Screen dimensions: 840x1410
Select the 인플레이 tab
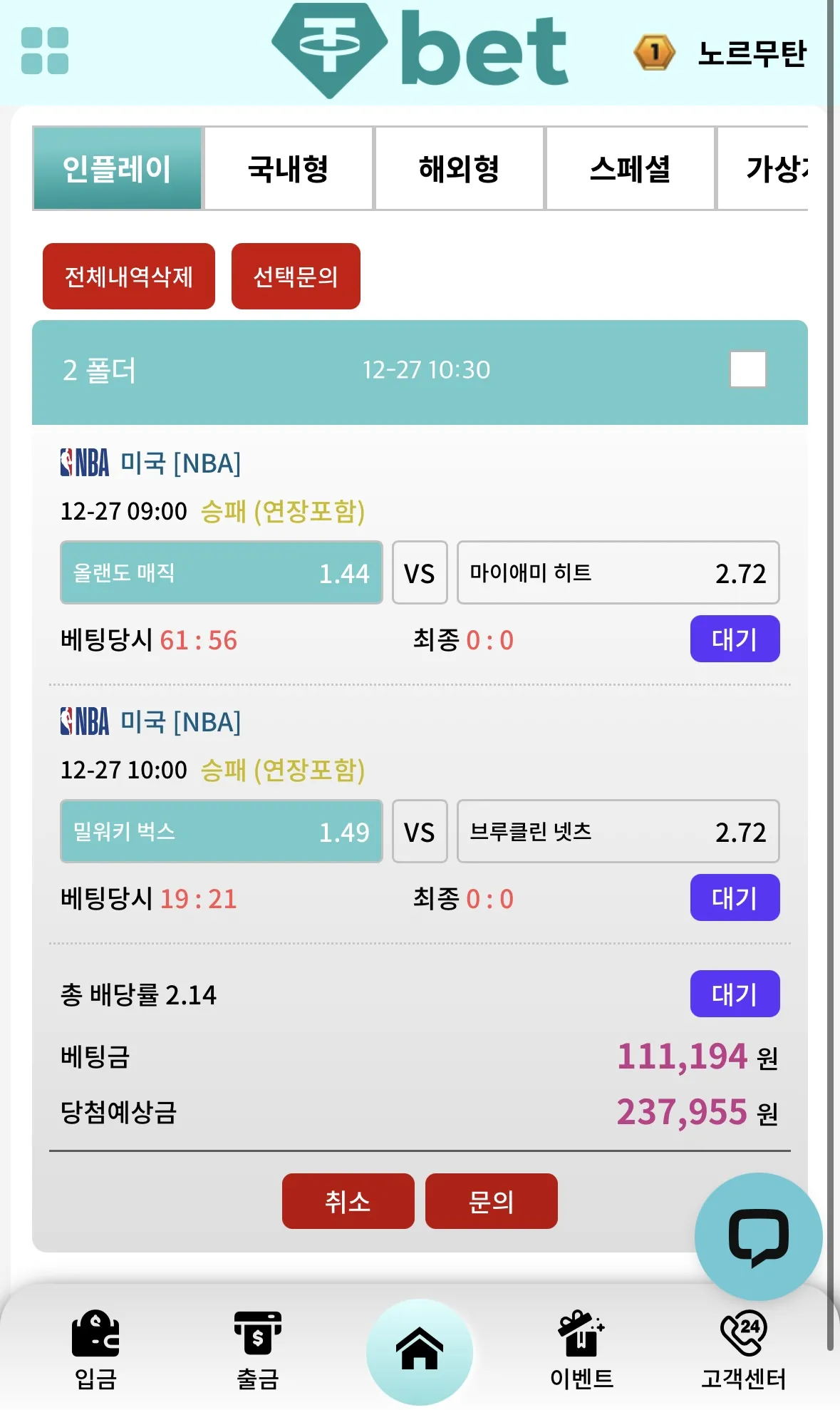(x=118, y=169)
